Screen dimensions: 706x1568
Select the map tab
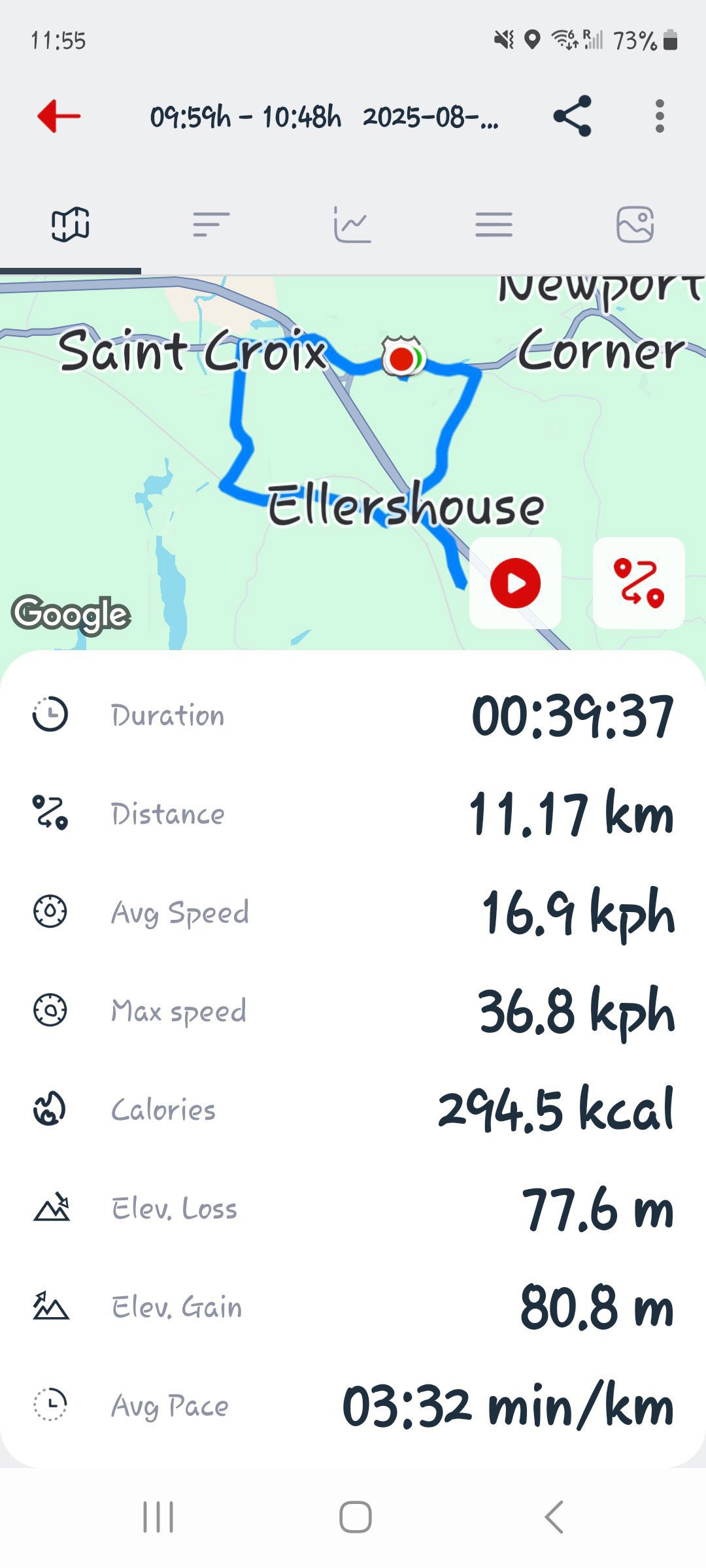point(71,225)
